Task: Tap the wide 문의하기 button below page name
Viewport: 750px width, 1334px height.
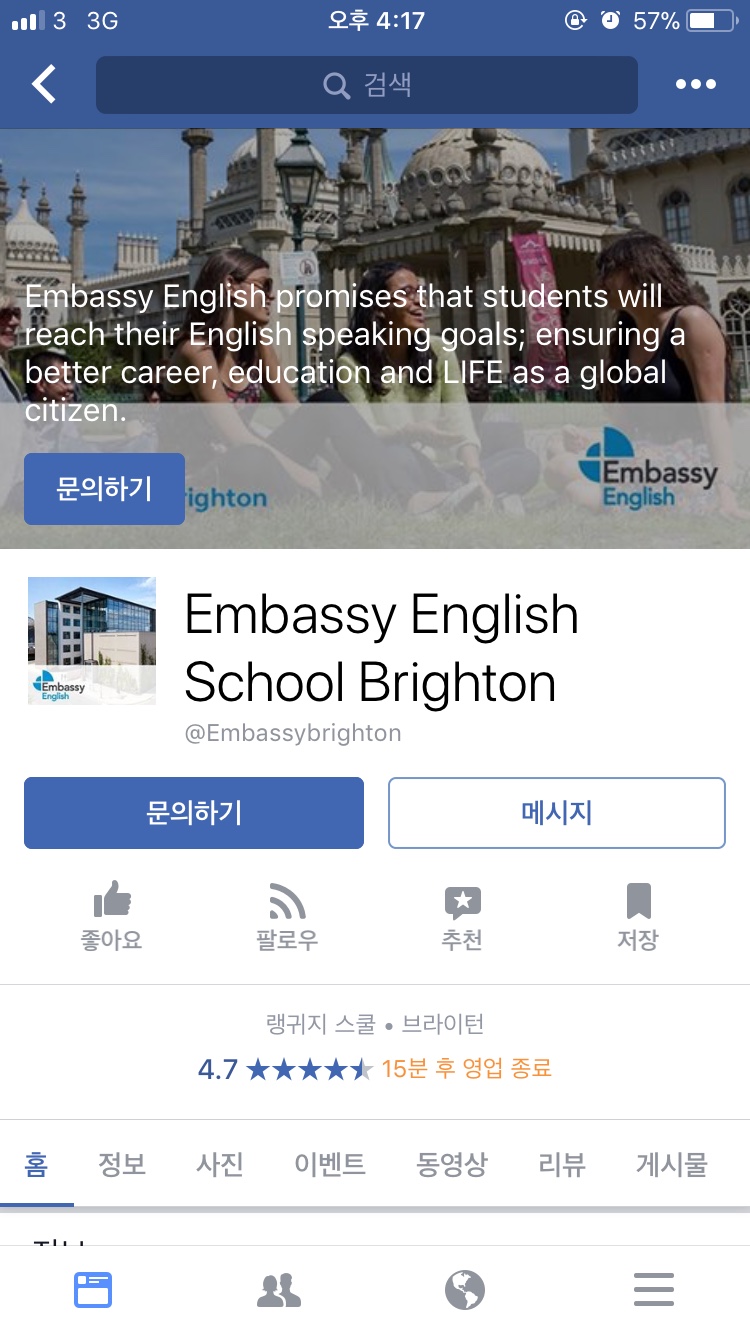Action: point(194,813)
